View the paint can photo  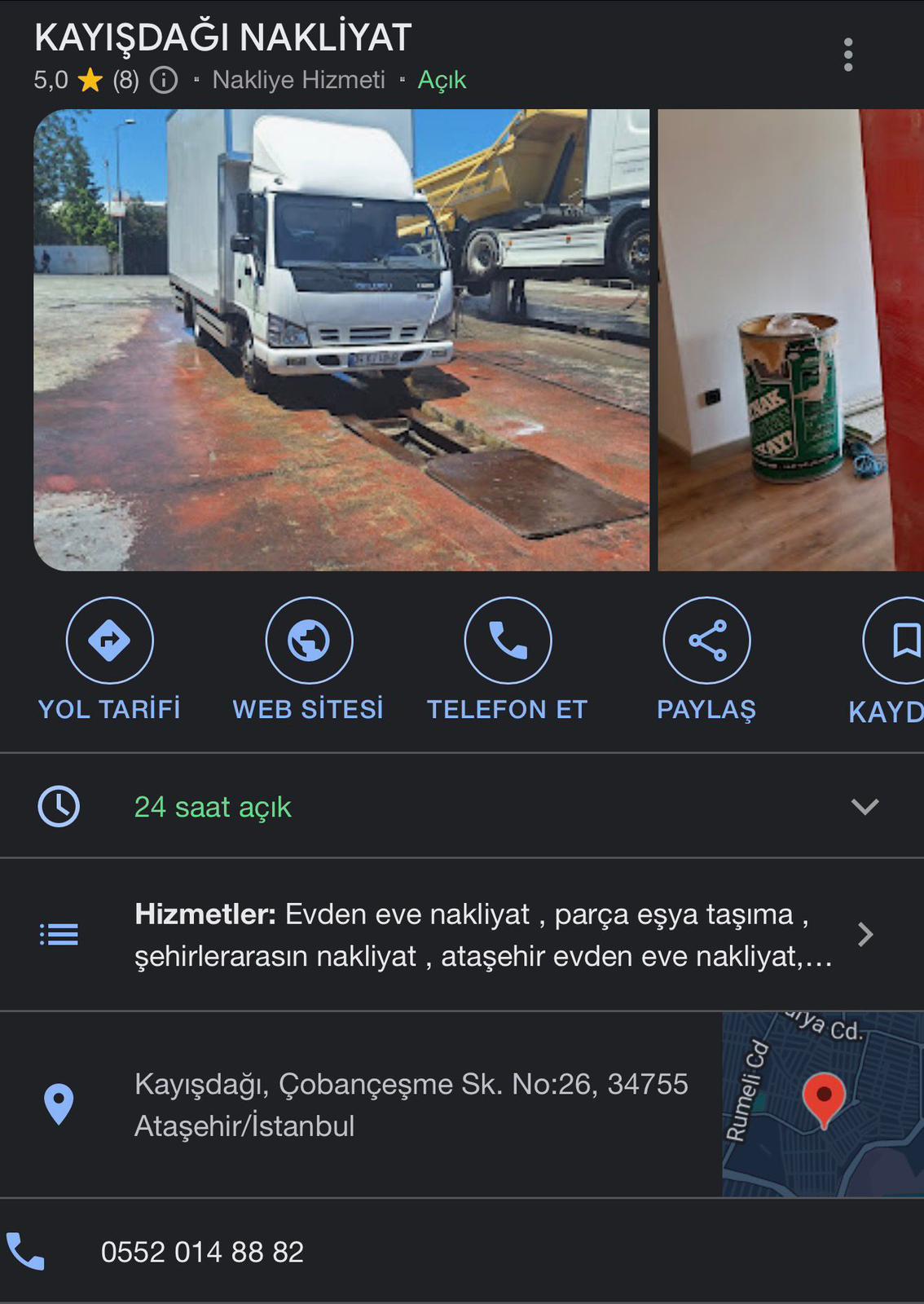pos(790,340)
